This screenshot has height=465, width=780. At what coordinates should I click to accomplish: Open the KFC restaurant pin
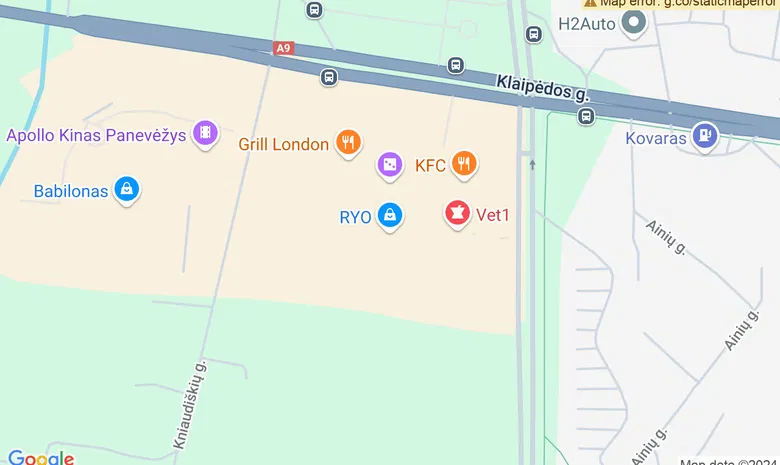463,163
